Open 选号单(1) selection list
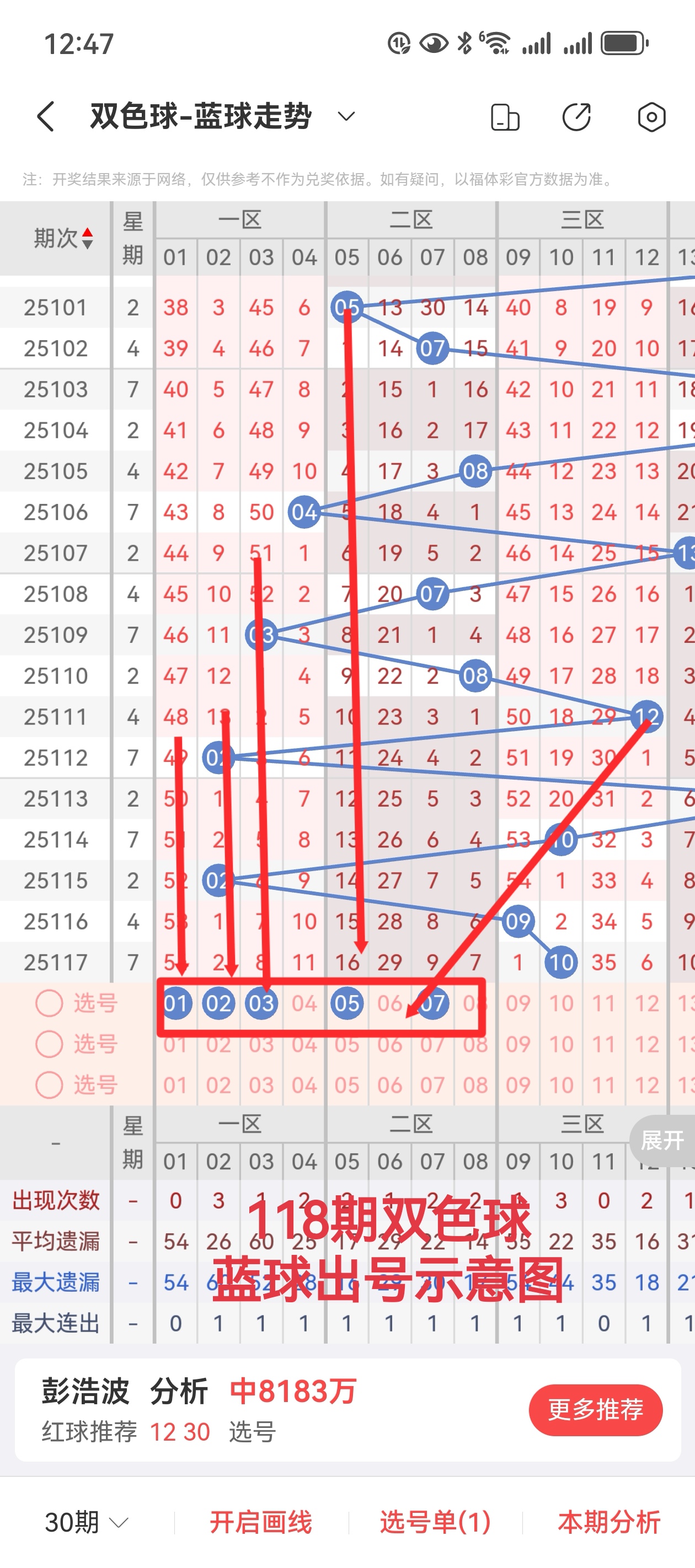695x1568 pixels. (435, 1522)
